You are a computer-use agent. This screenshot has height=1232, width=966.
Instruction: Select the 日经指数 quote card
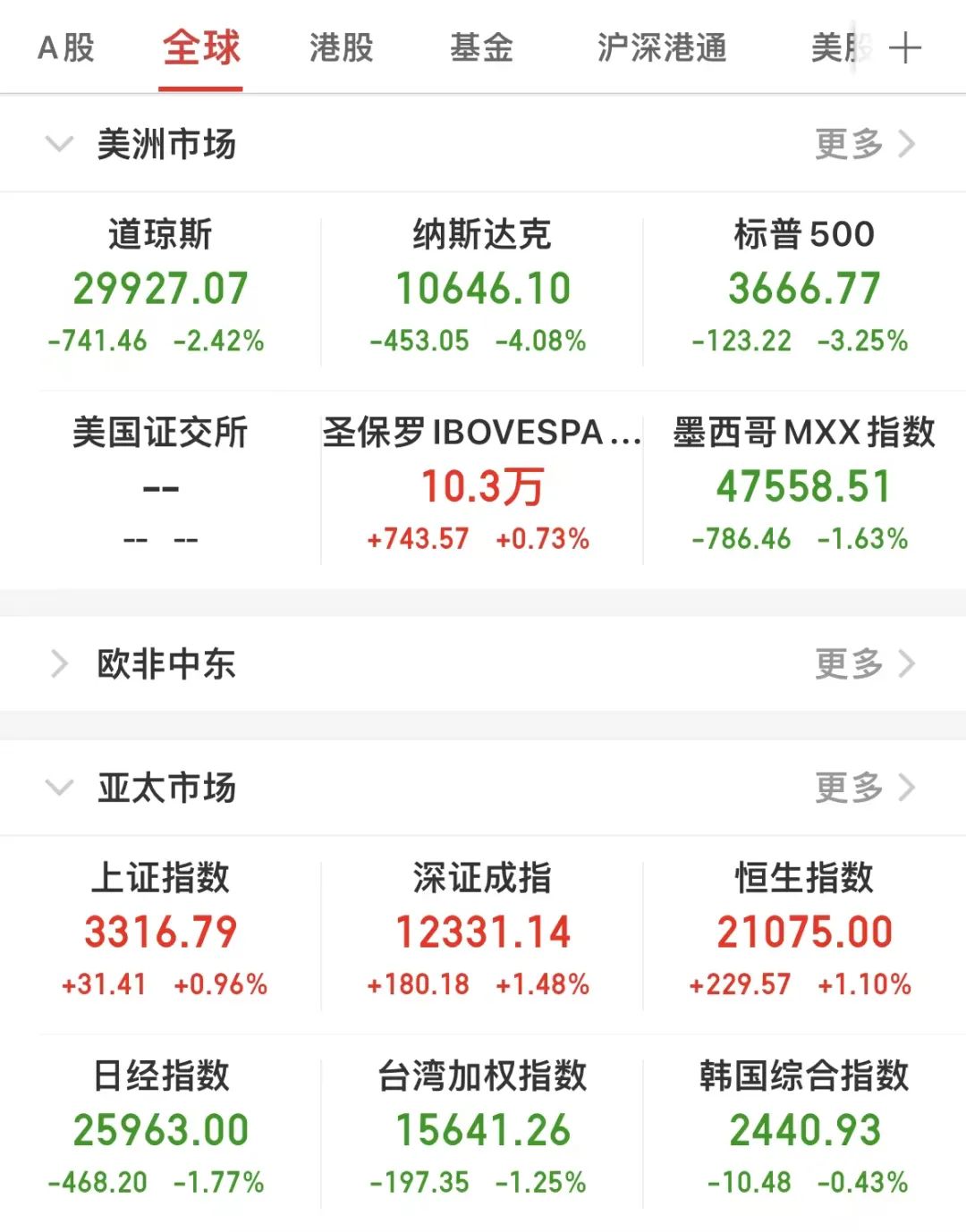pyautogui.click(x=161, y=1128)
